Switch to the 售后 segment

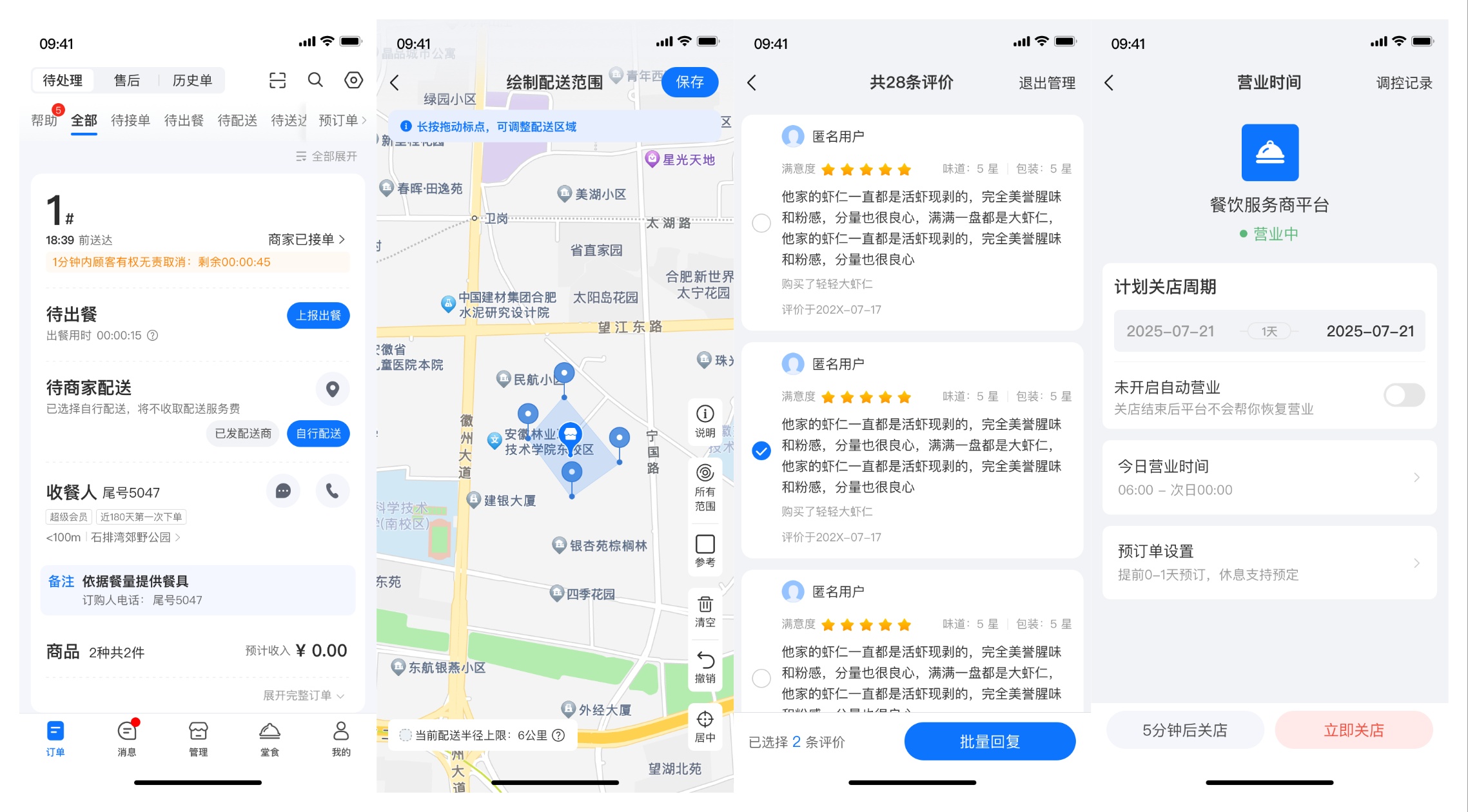point(127,81)
